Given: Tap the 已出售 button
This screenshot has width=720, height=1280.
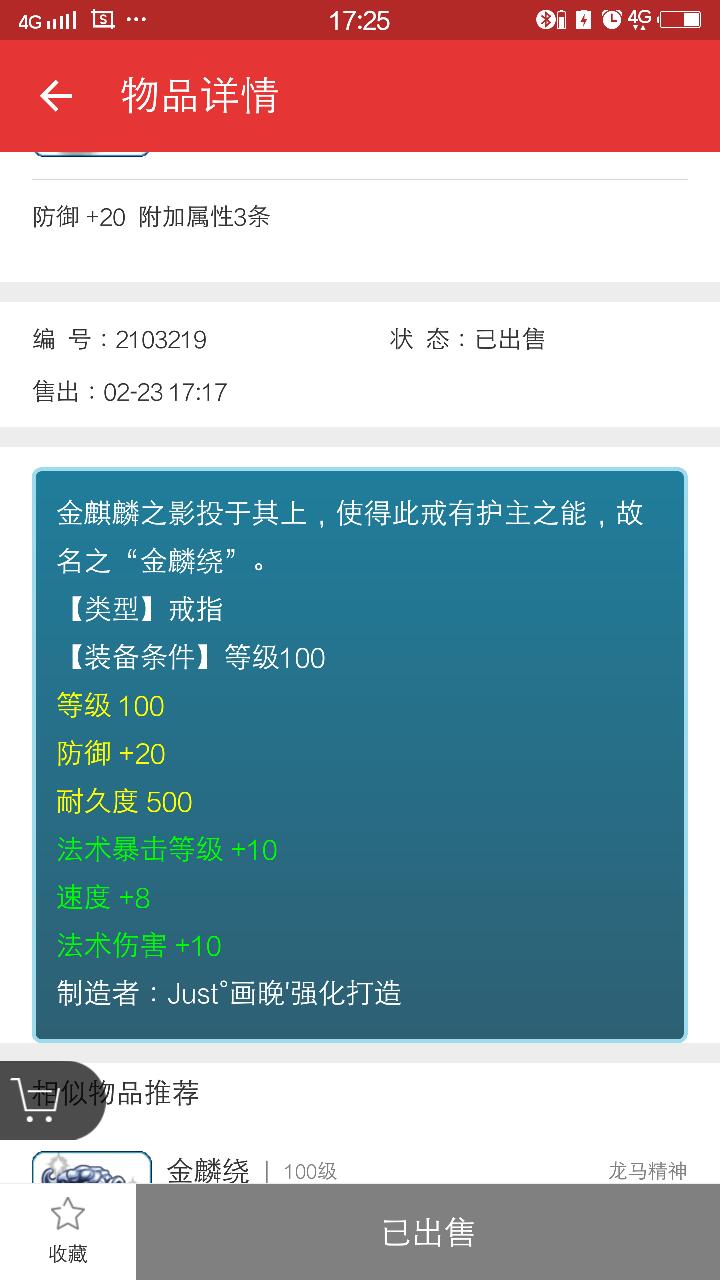Looking at the screenshot, I should (428, 1232).
